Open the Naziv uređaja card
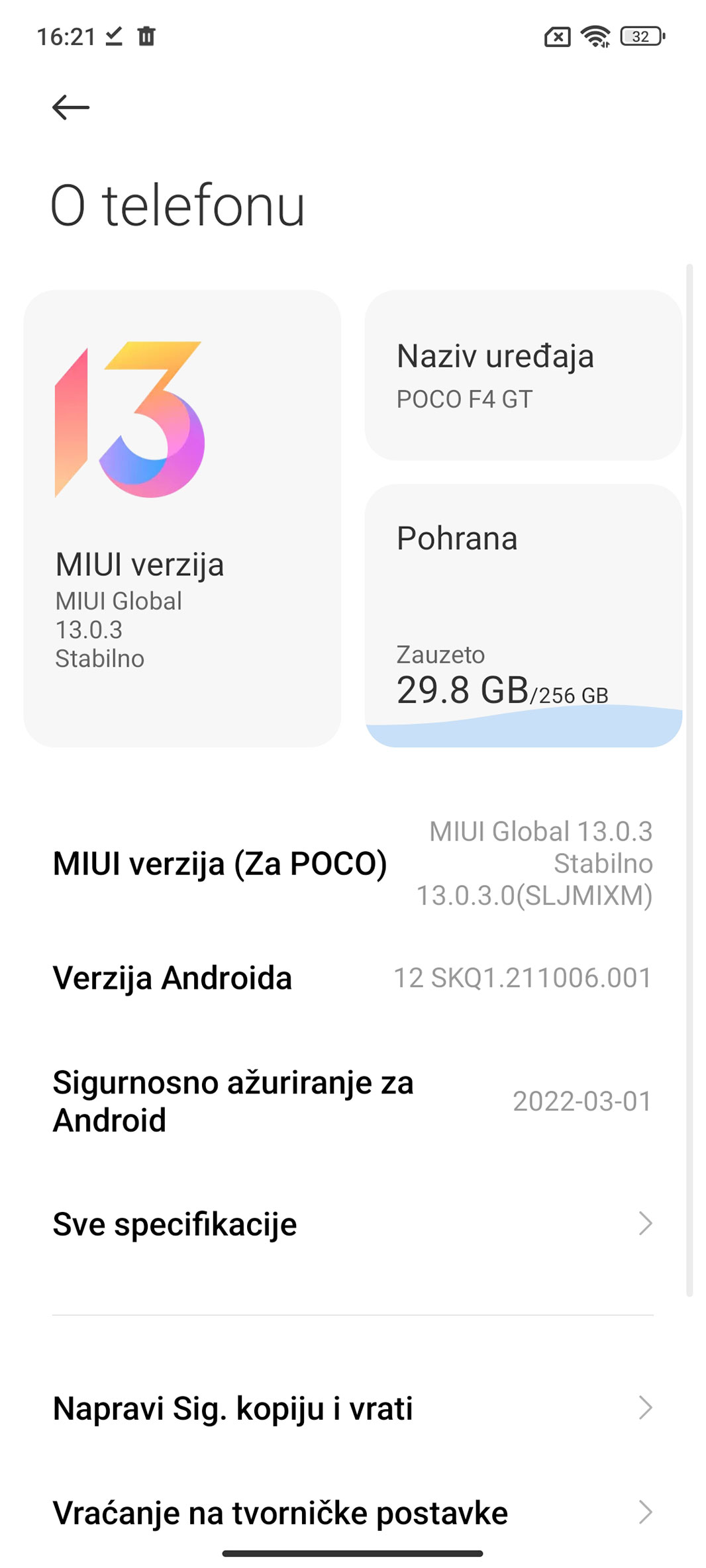Screen dimensions: 706x1568 523,375
